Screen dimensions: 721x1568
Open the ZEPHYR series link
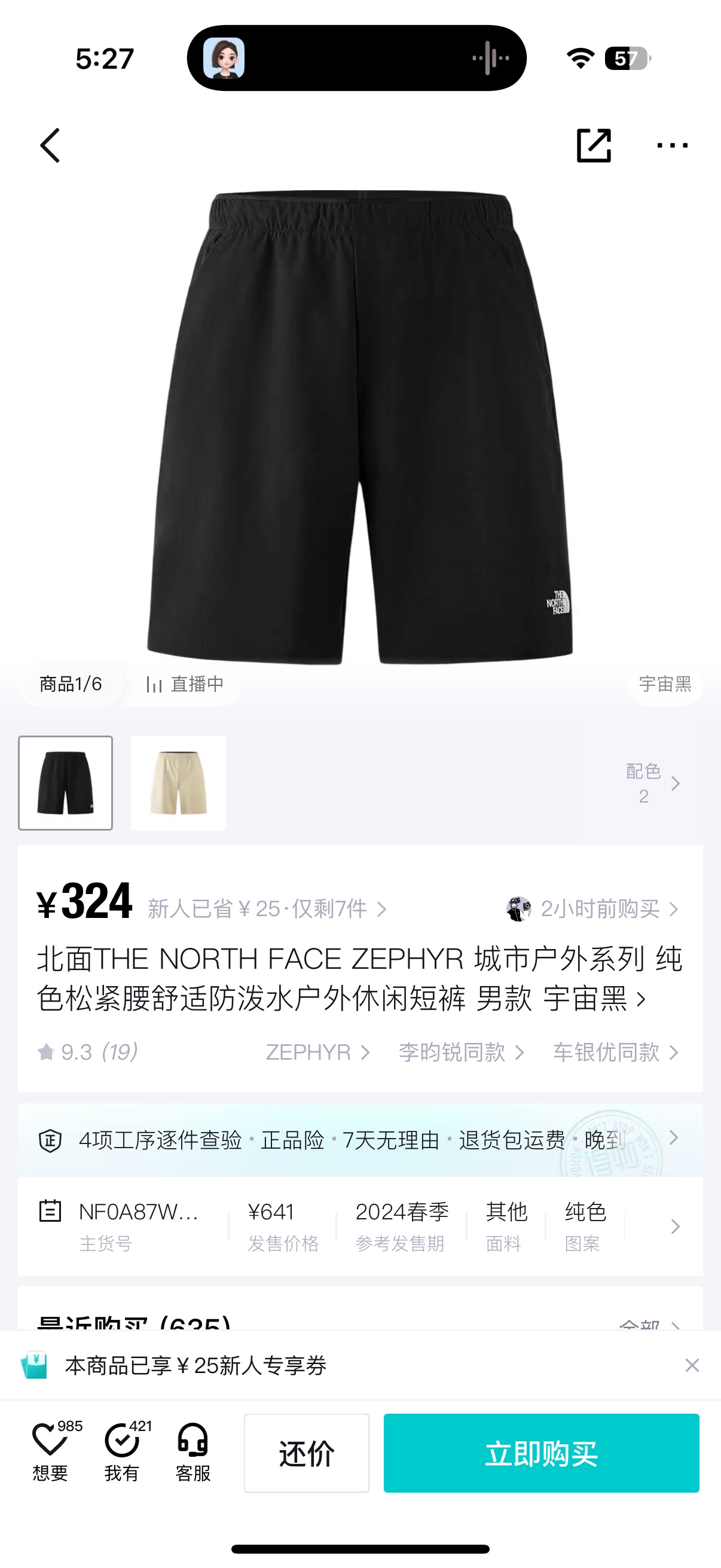point(317,1053)
